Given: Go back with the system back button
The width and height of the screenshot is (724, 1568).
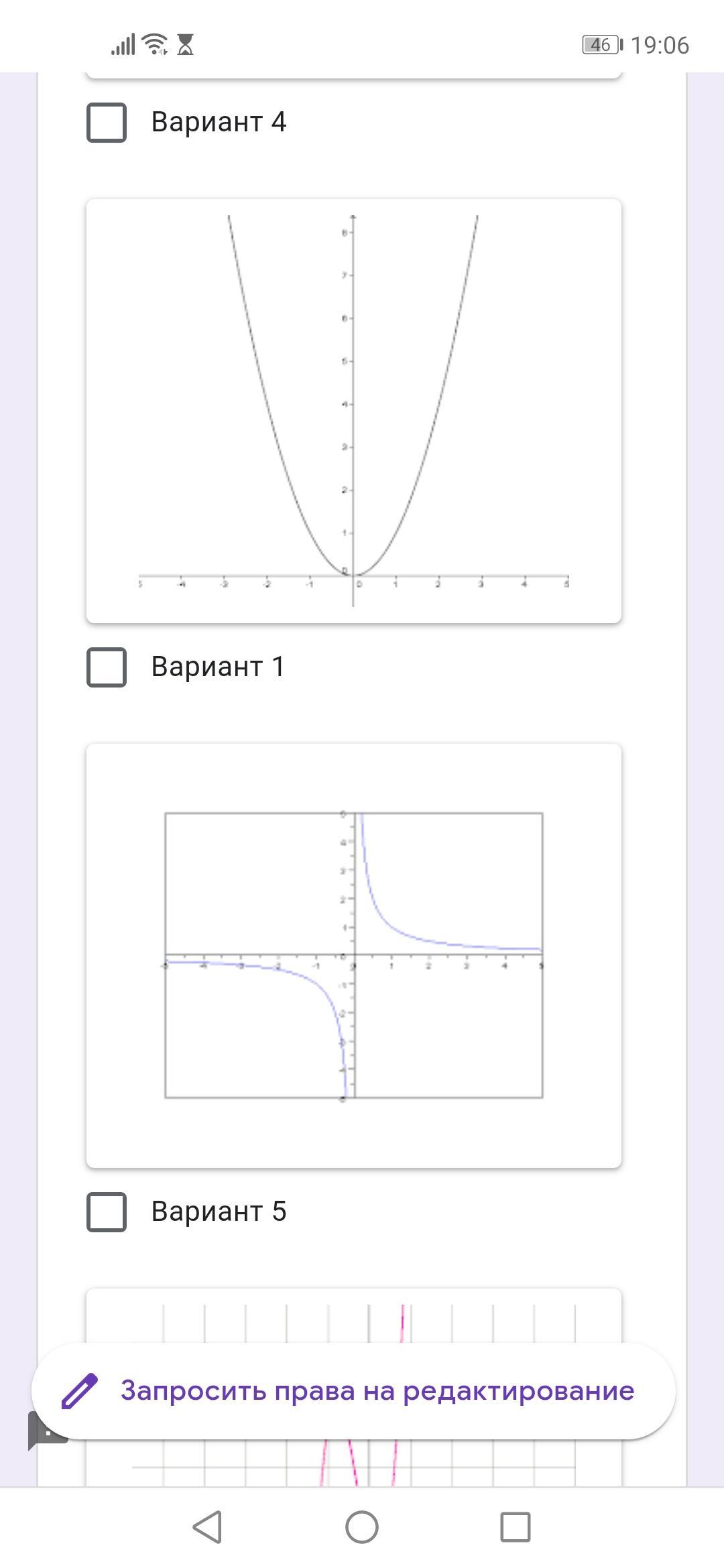Looking at the screenshot, I should pos(207,1527).
